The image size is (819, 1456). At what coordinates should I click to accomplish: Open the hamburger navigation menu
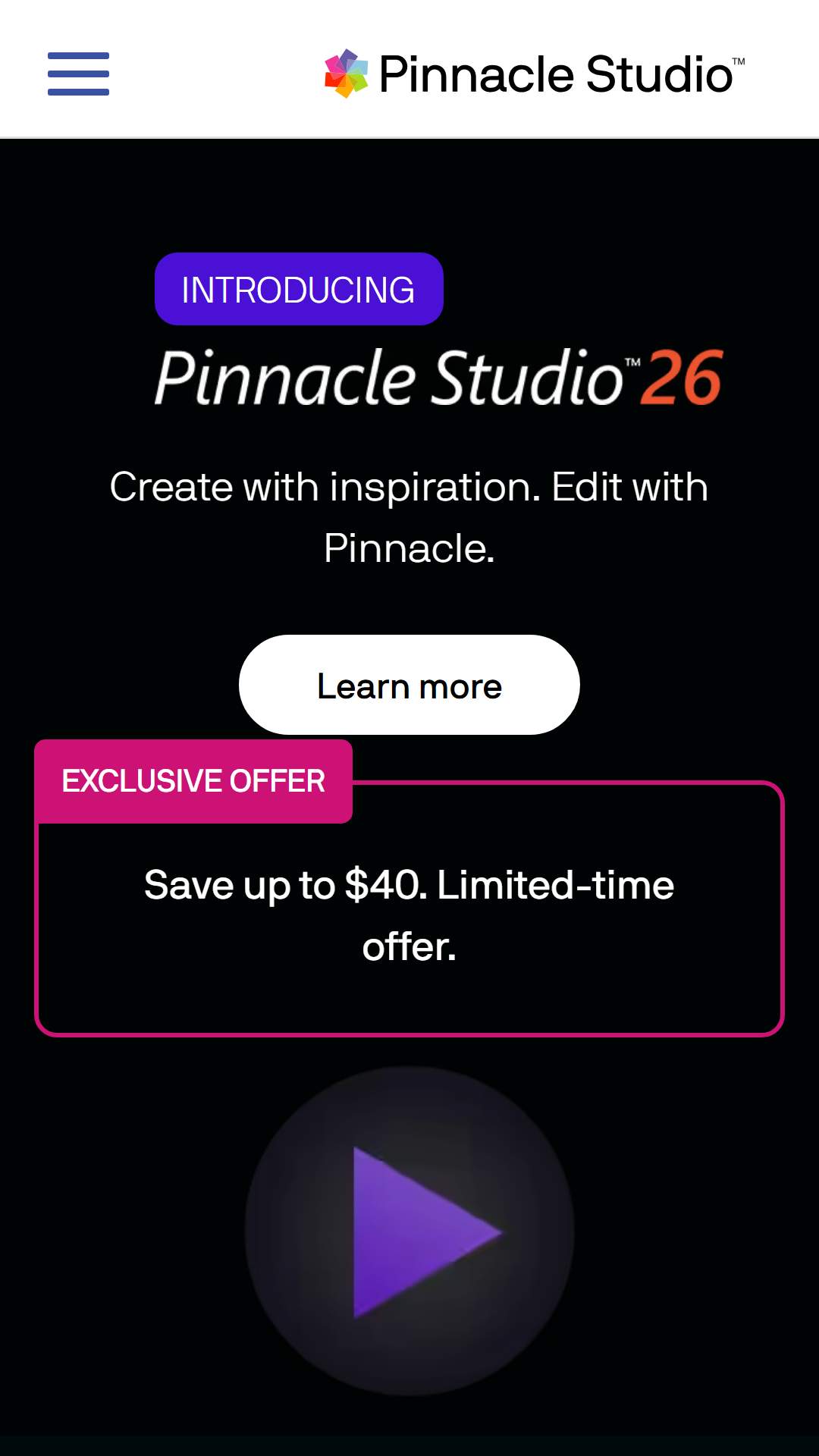tap(78, 74)
